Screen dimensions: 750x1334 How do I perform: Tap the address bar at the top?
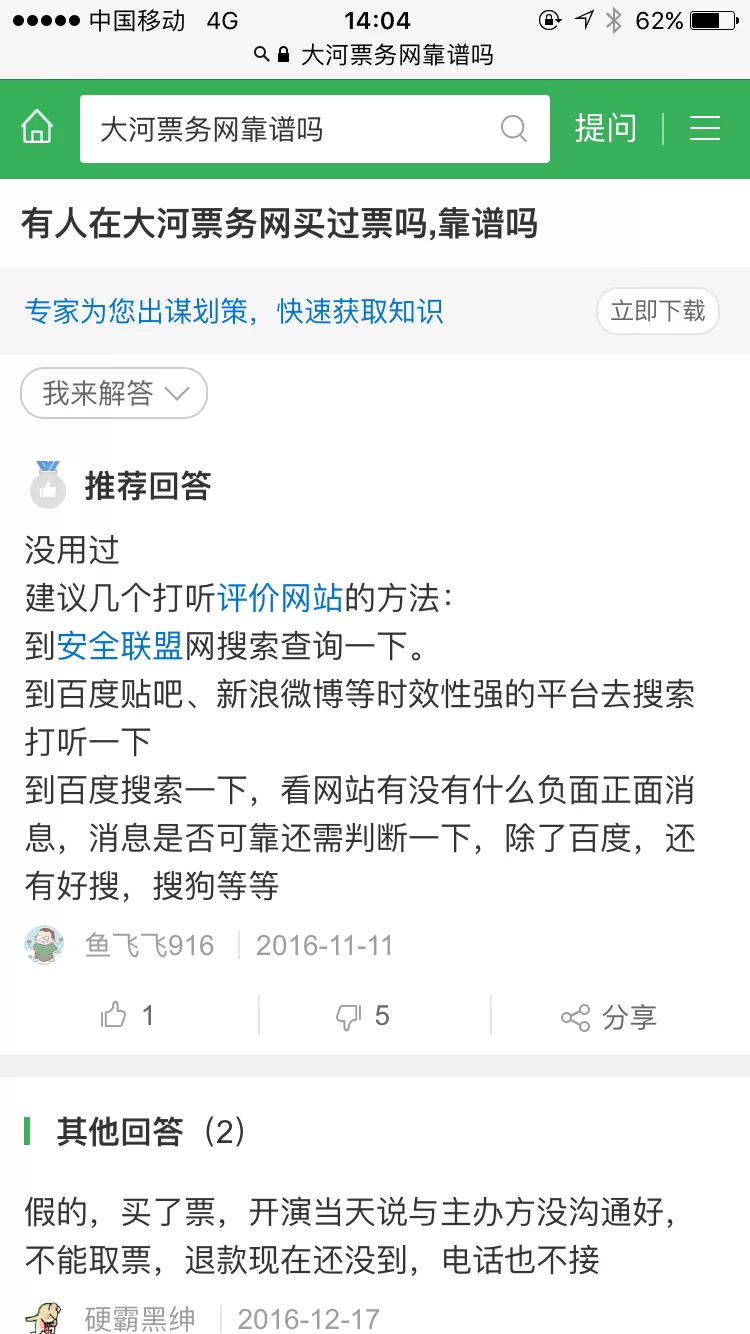(375, 55)
